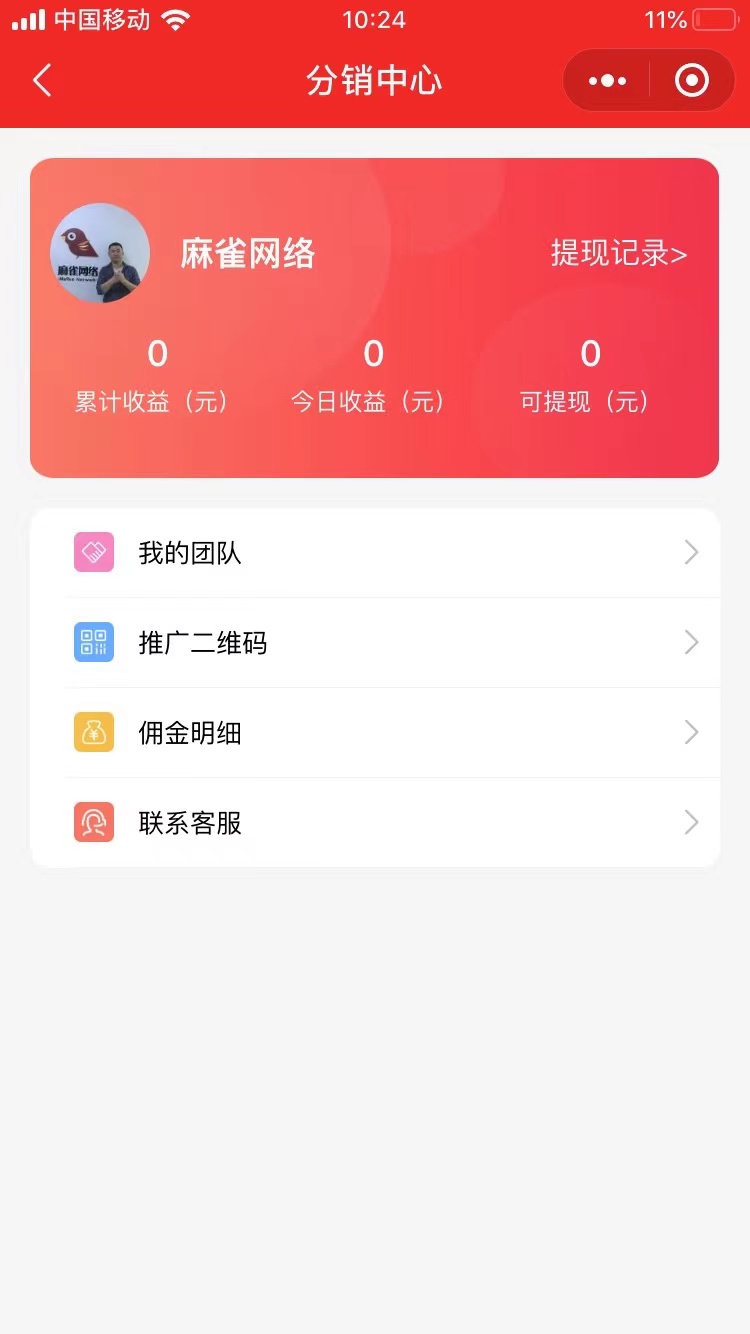Open 推广二维码 row
750x1334 pixels.
(376, 643)
